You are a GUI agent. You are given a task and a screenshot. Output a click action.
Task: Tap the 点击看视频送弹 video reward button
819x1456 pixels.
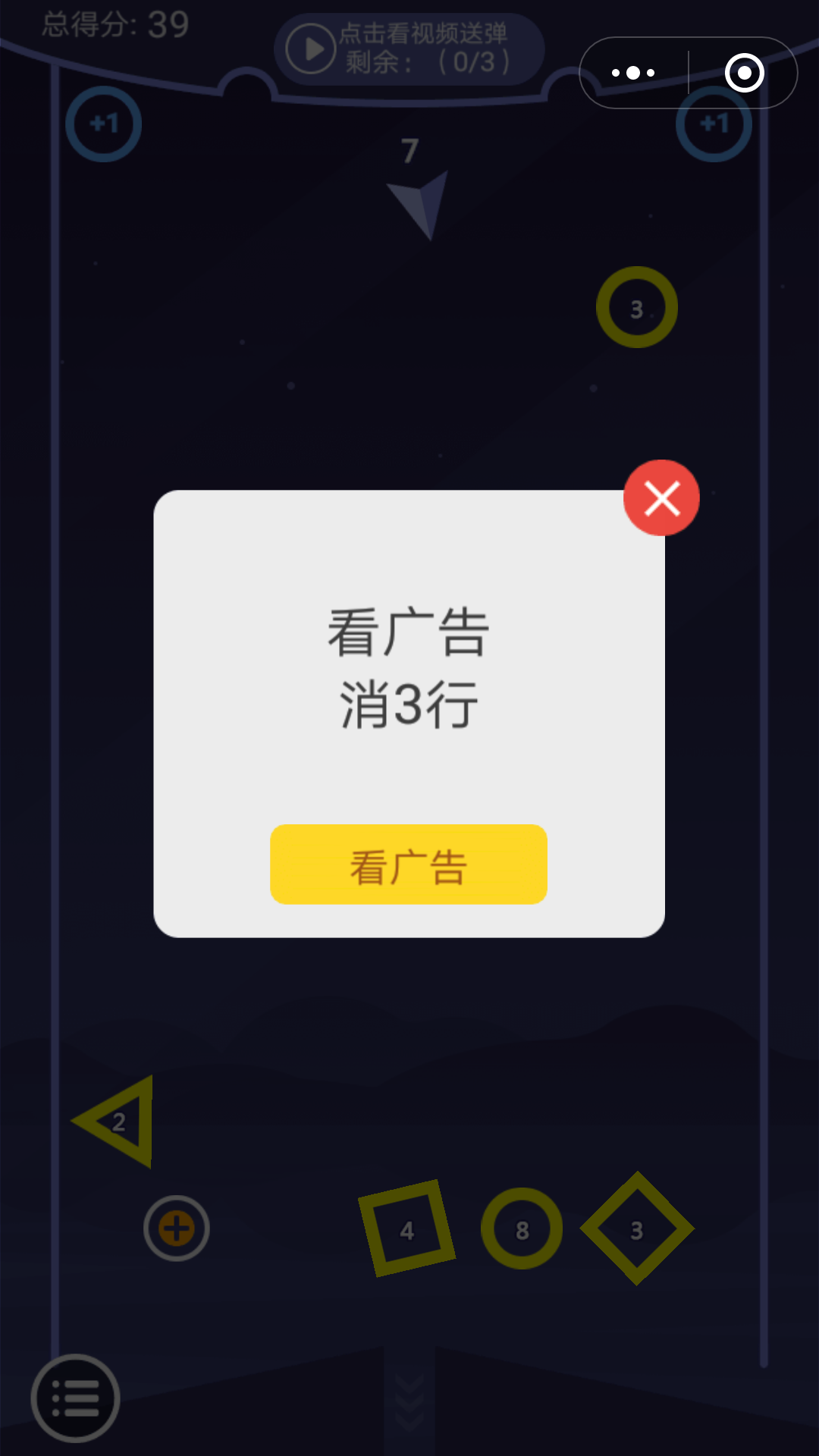[409, 49]
